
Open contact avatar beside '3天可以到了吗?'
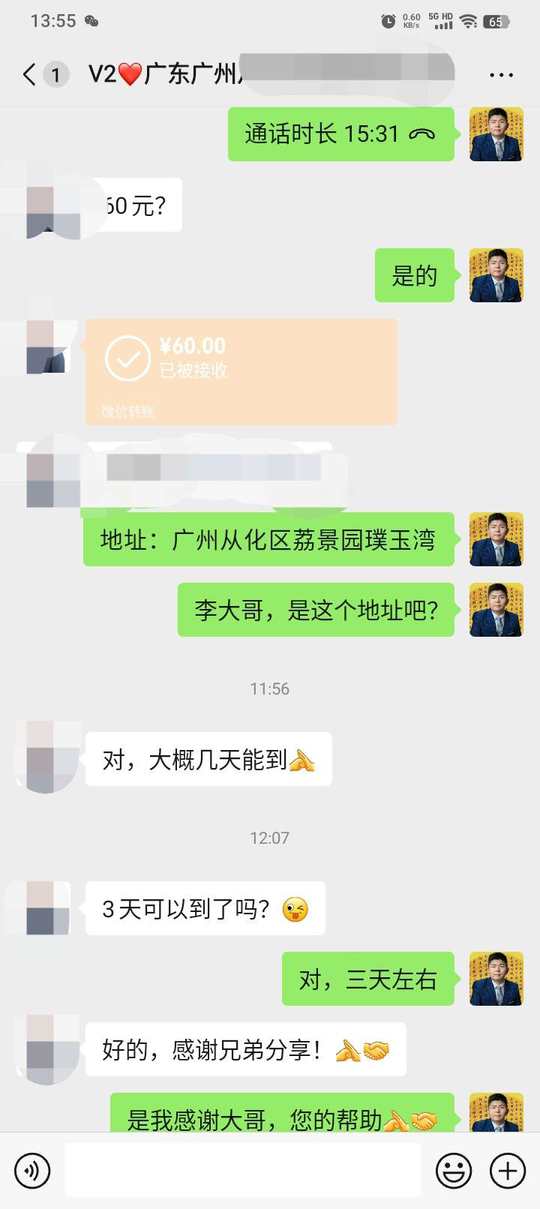click(42, 908)
